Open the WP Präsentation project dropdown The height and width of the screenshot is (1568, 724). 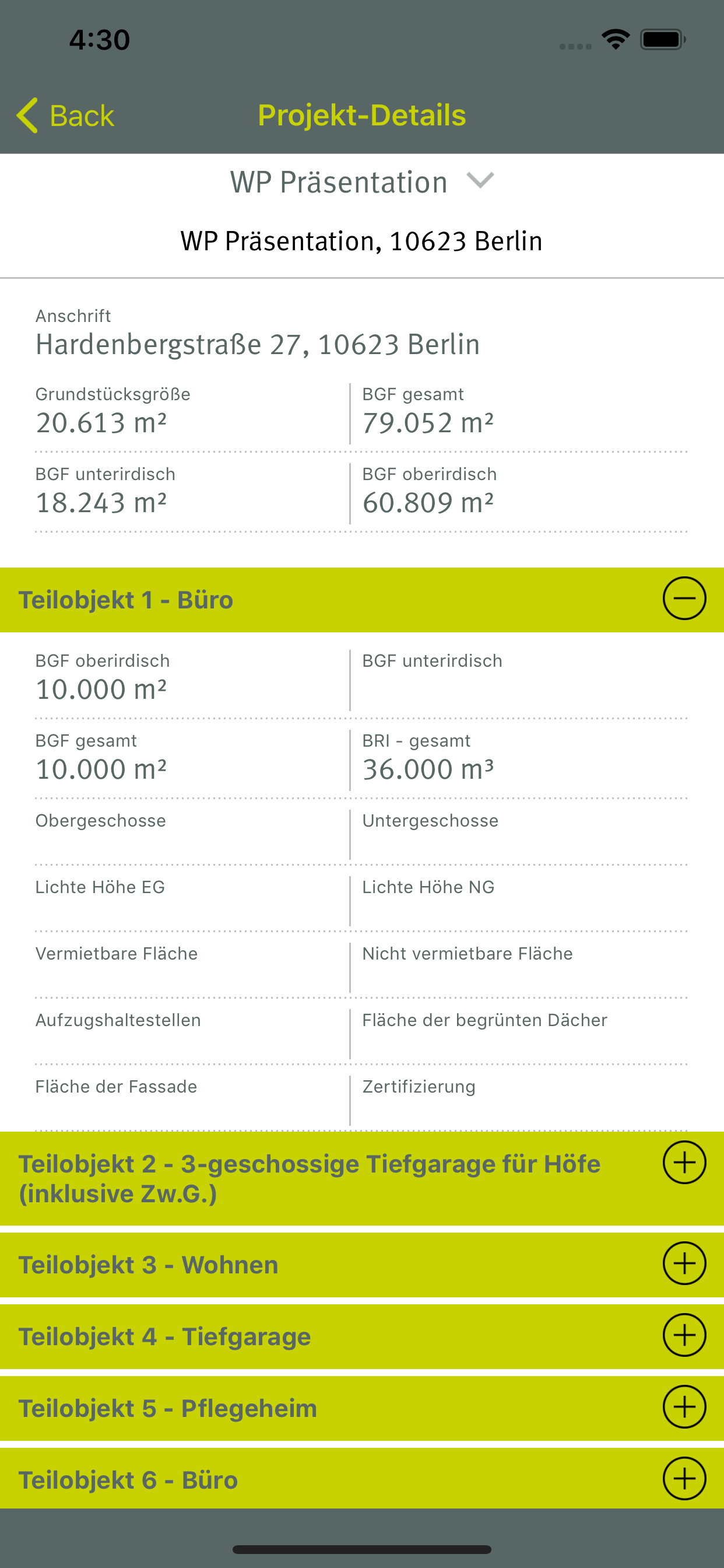tap(361, 182)
